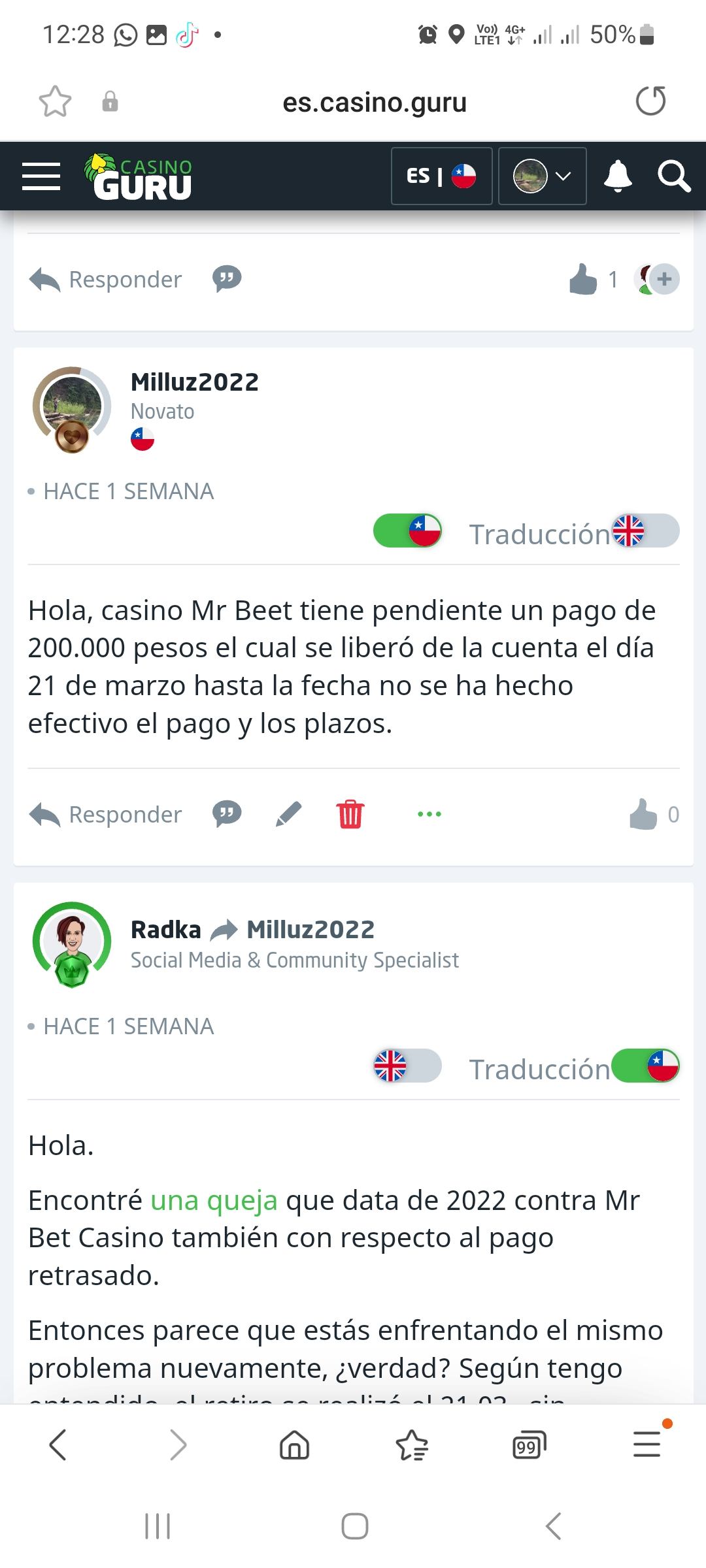
Task: Open more options on Milluz2022's post
Action: pyautogui.click(x=429, y=814)
